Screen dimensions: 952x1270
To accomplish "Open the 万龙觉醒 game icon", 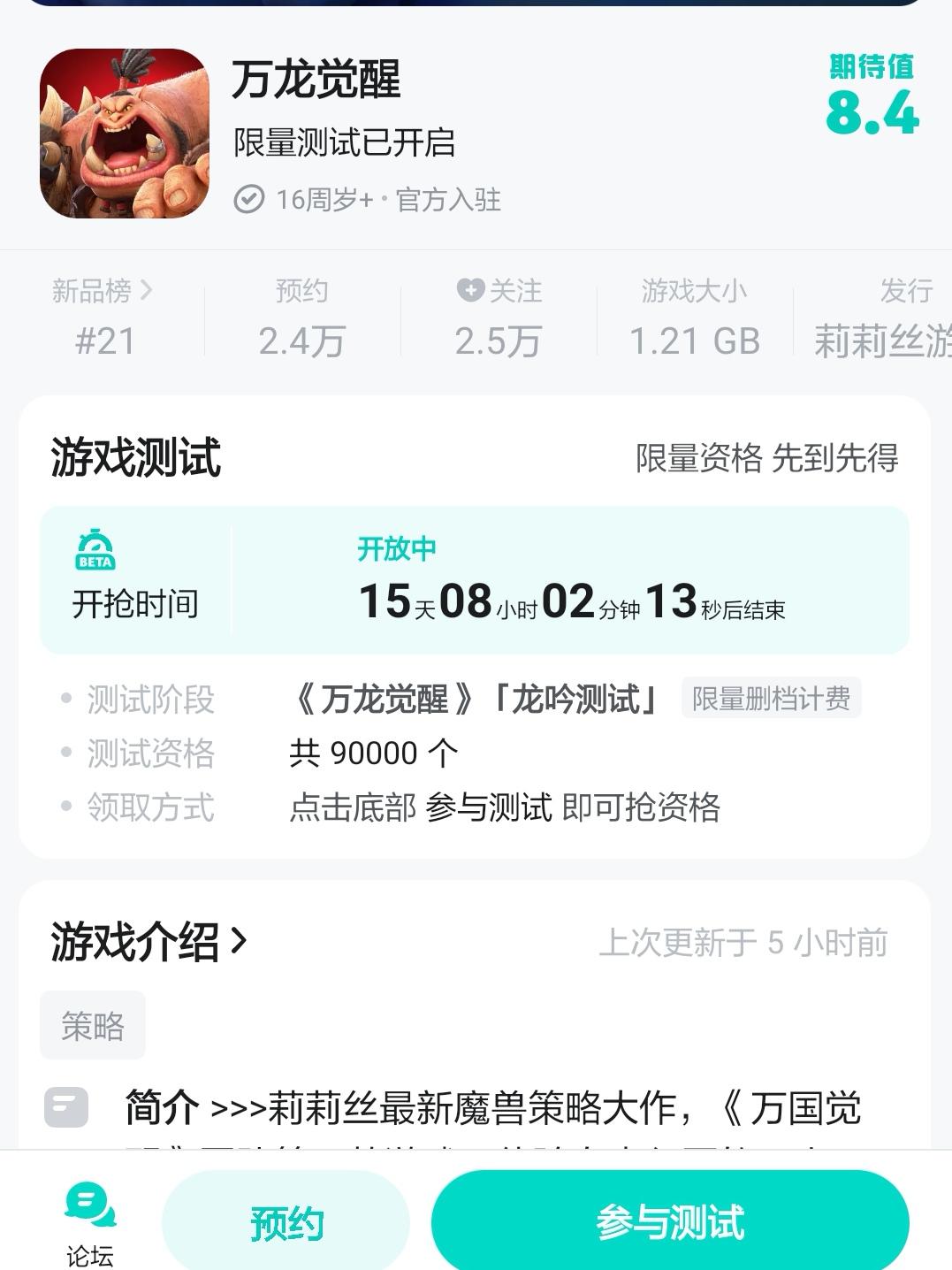I will [x=124, y=134].
